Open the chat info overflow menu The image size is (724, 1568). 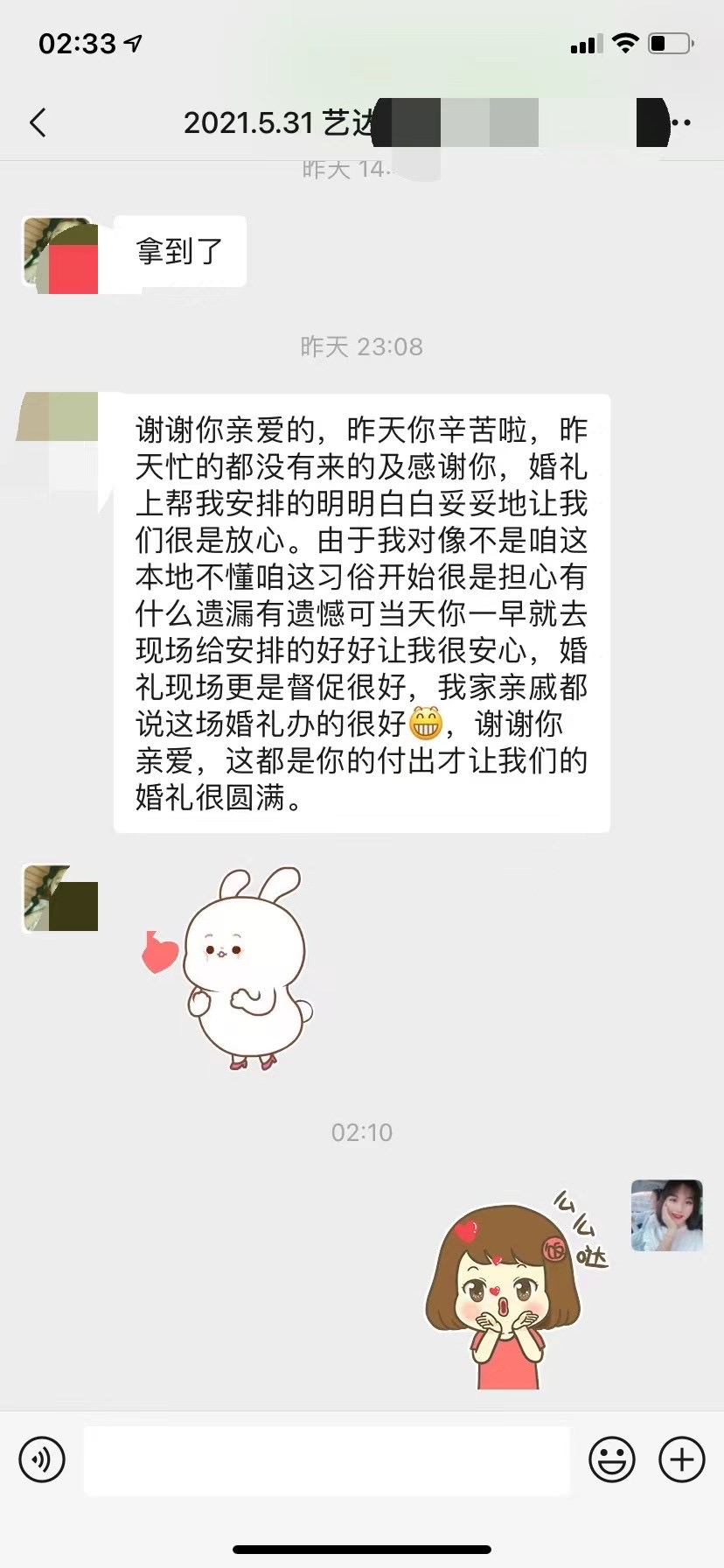click(x=683, y=123)
